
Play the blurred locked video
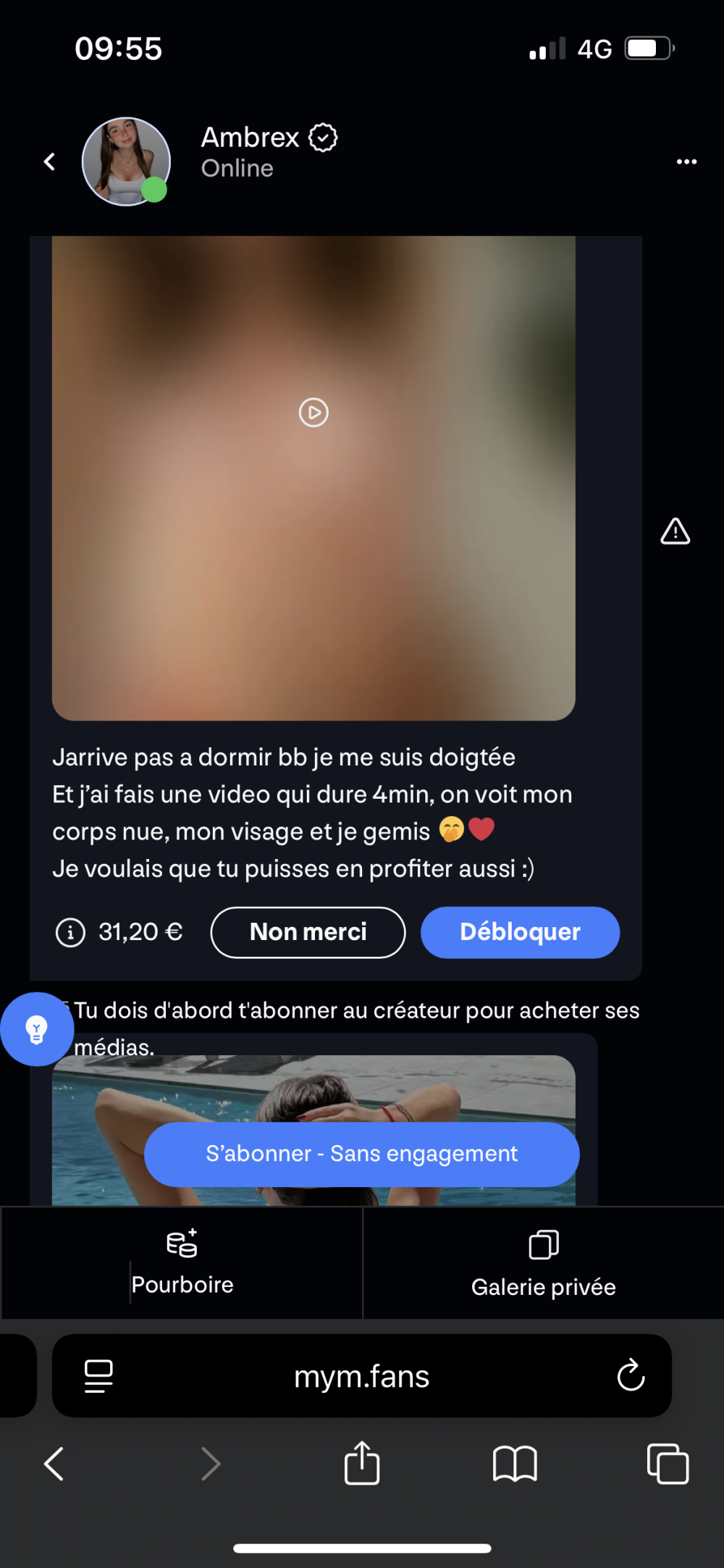[313, 413]
